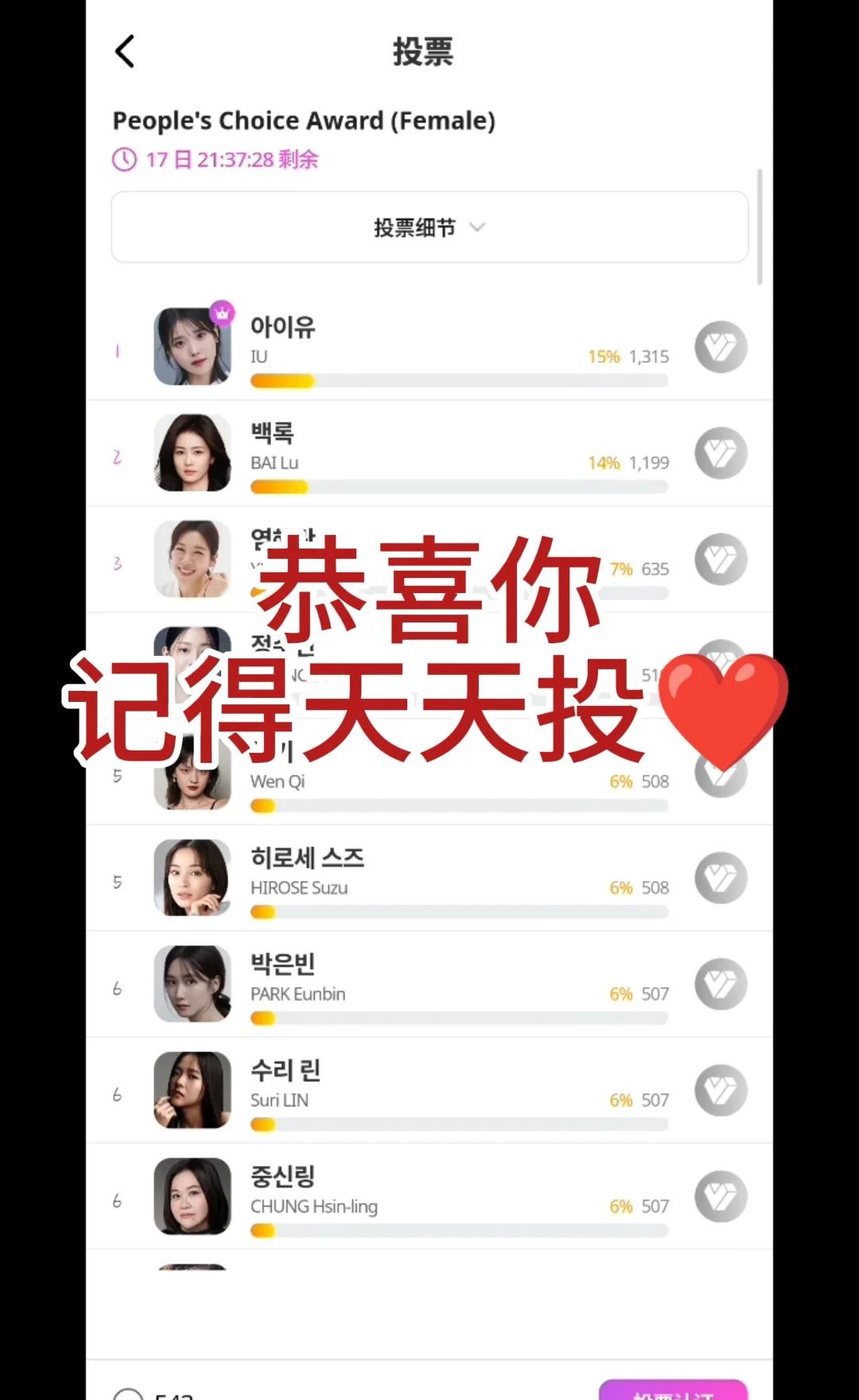Vote for IU with the diamond icon

(721, 347)
